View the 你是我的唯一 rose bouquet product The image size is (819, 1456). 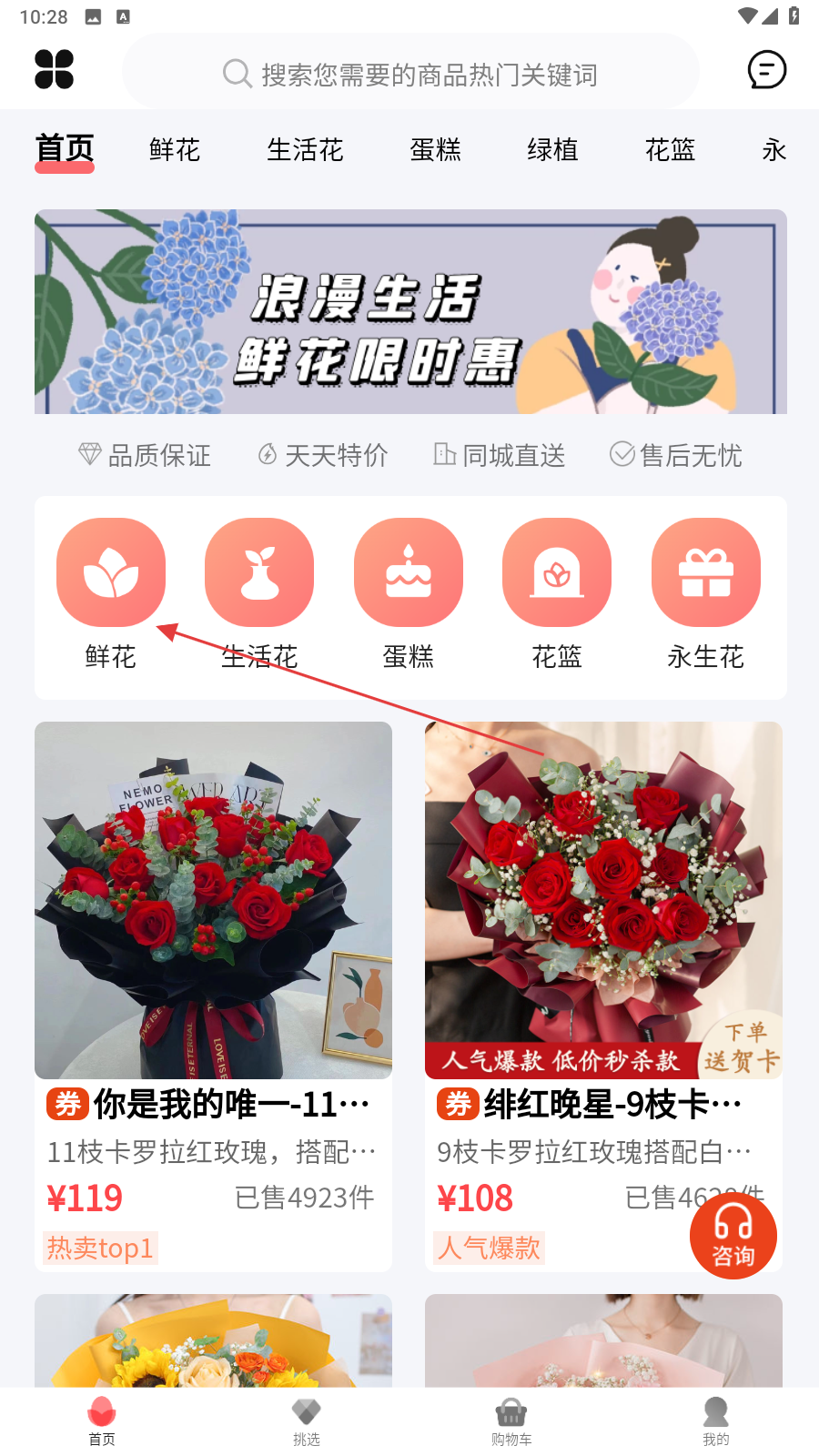tap(213, 901)
